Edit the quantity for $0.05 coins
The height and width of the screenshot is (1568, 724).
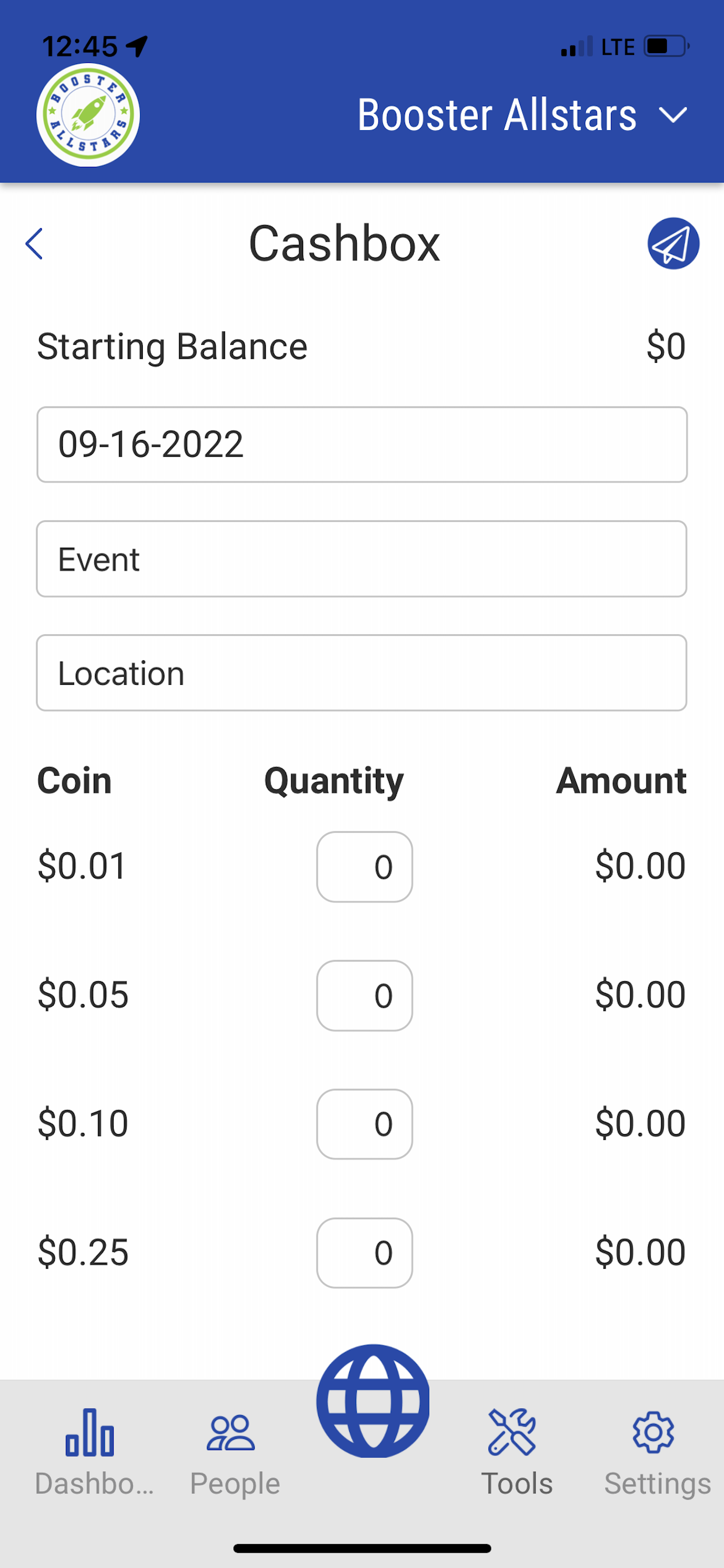pyautogui.click(x=364, y=996)
